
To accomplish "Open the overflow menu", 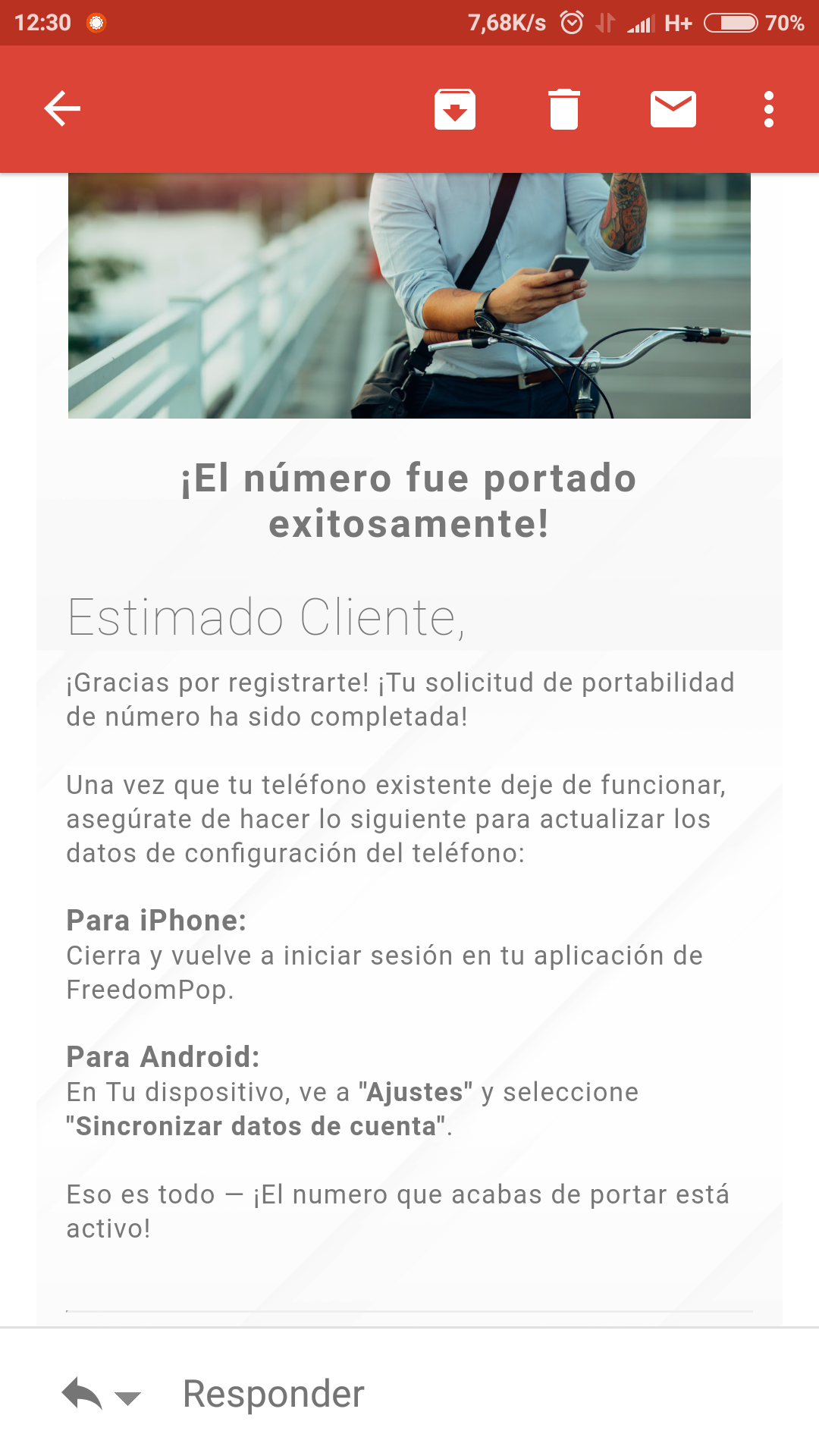I will pos(768,109).
